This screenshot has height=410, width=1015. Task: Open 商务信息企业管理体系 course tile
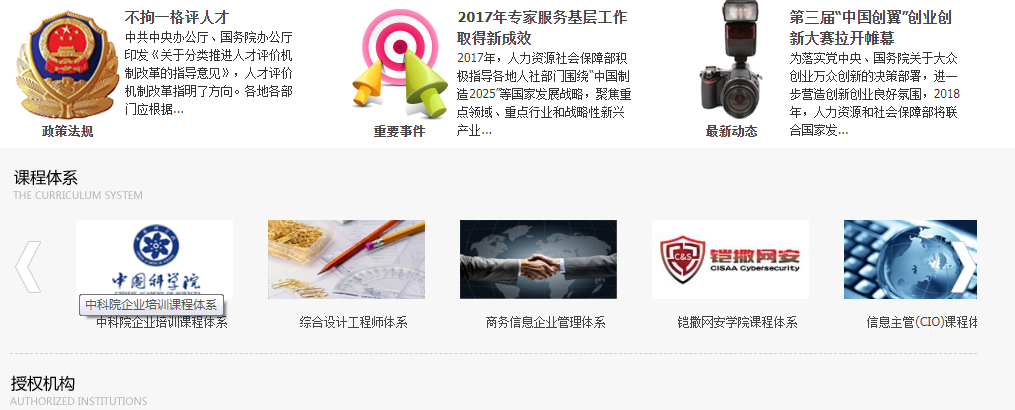(538, 259)
